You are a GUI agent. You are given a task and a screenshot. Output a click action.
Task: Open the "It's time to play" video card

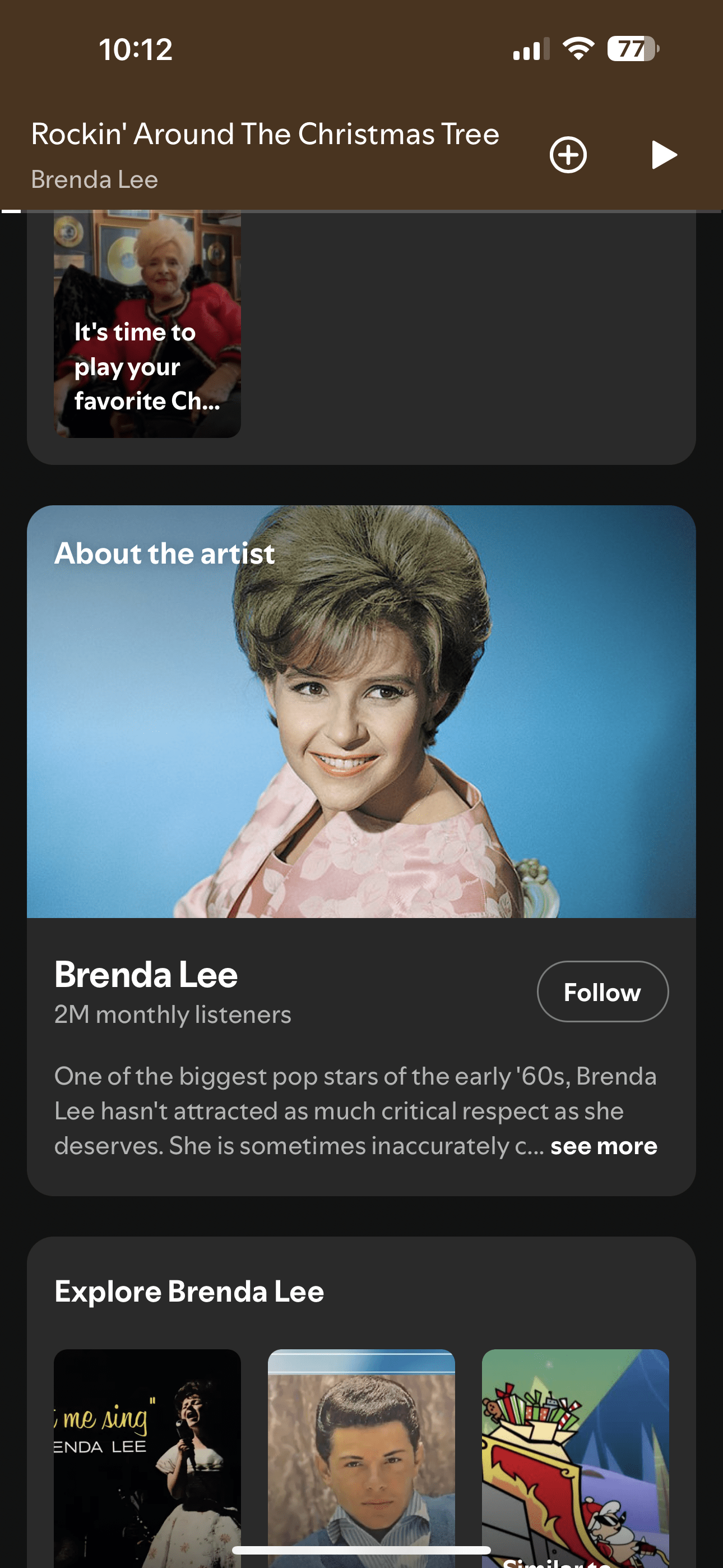(x=147, y=324)
